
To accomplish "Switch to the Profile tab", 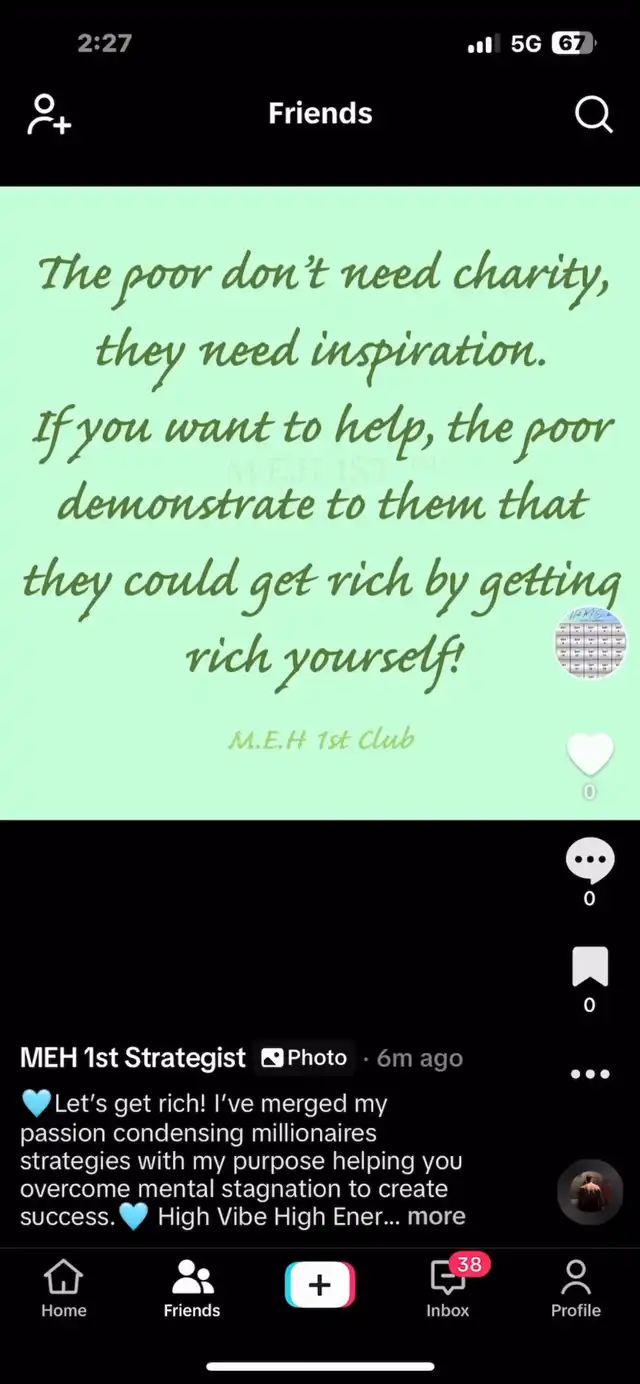I will [576, 1289].
